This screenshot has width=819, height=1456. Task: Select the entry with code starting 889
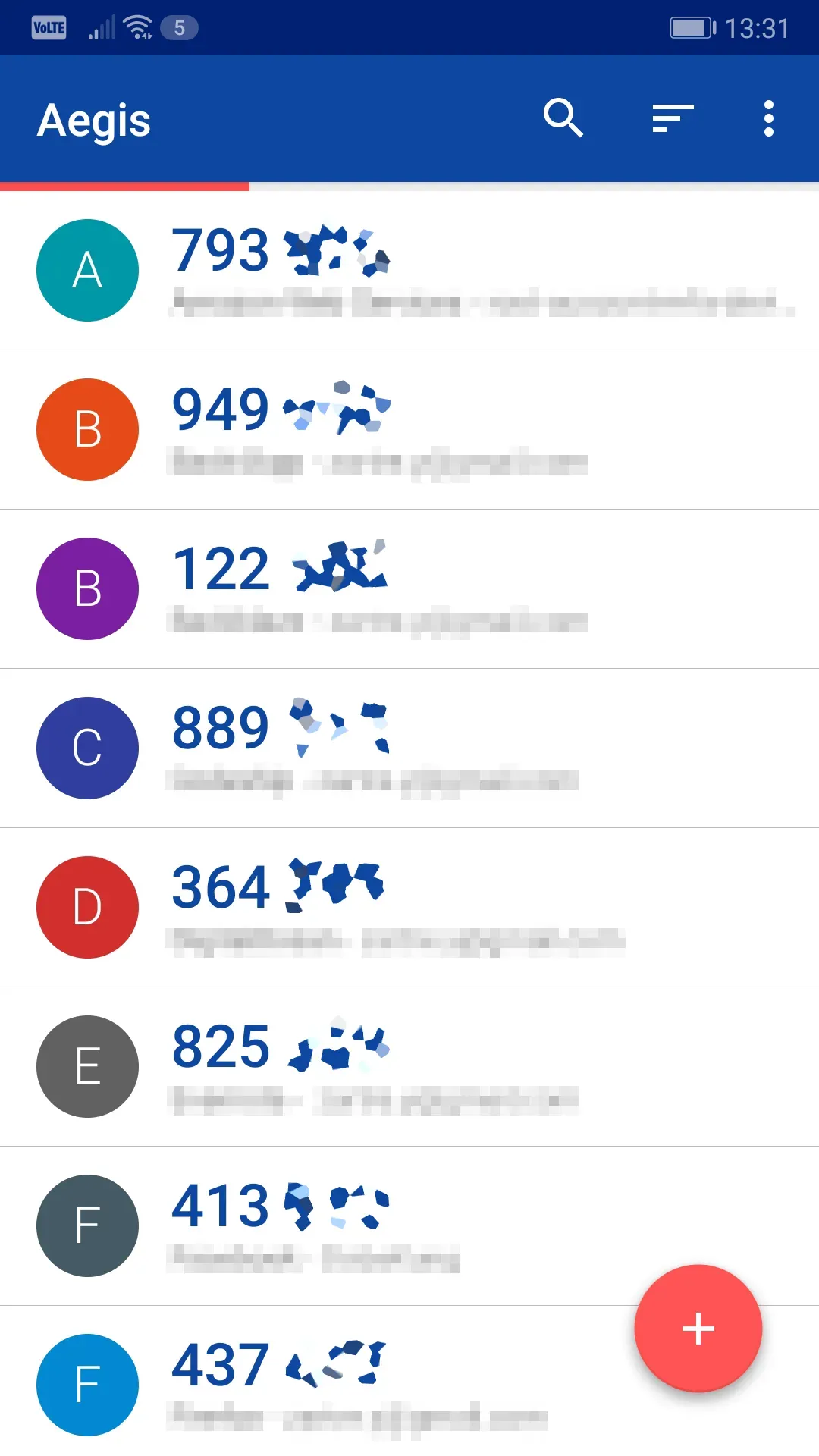click(409, 748)
